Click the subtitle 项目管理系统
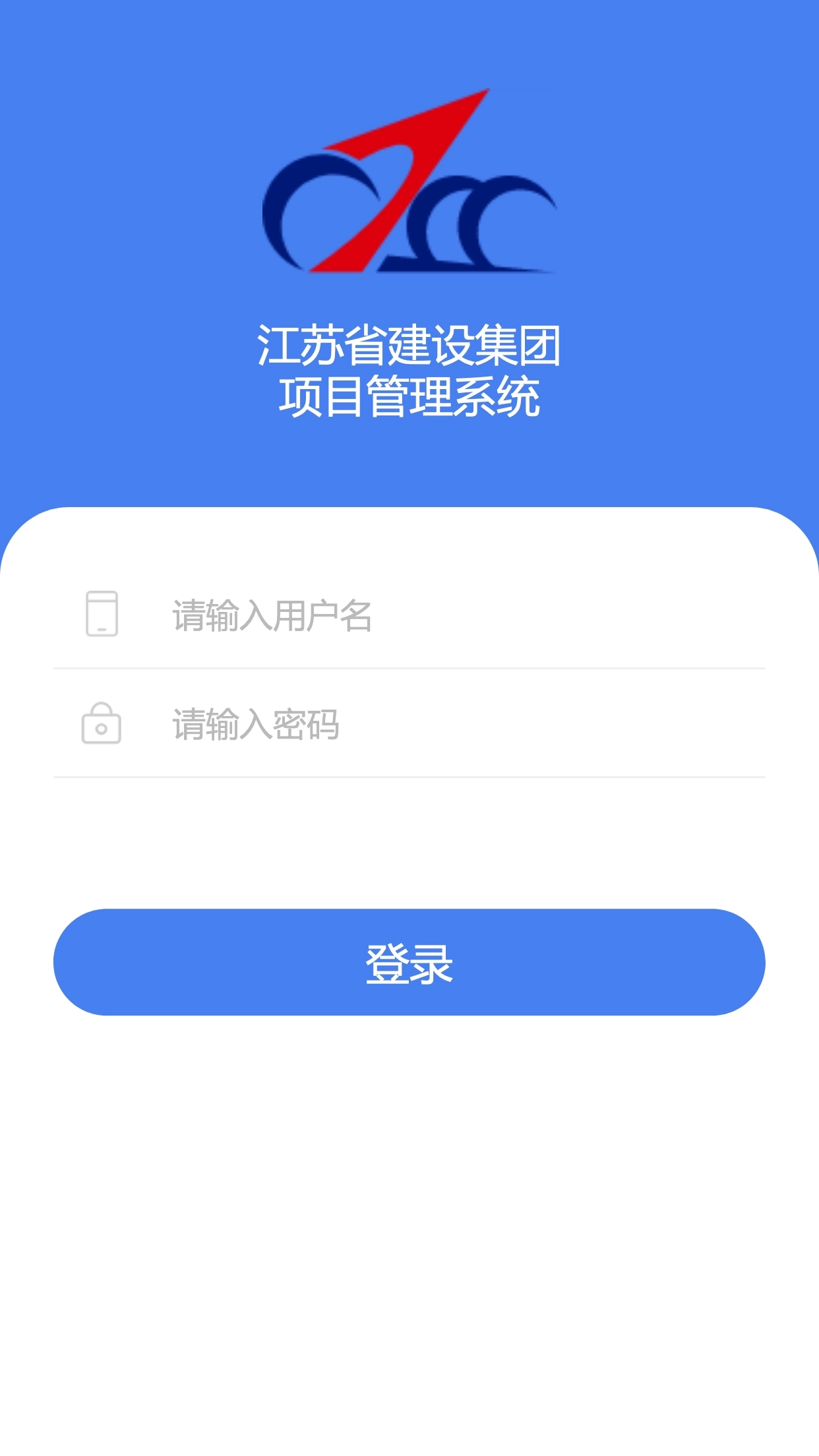The image size is (819, 1456). 409,396
